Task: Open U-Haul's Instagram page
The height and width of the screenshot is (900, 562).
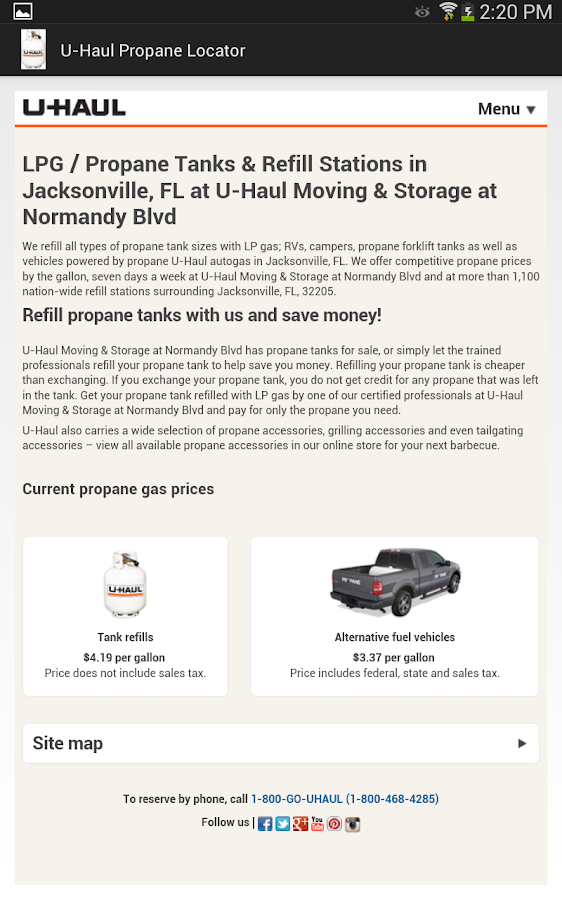Action: pos(352,824)
